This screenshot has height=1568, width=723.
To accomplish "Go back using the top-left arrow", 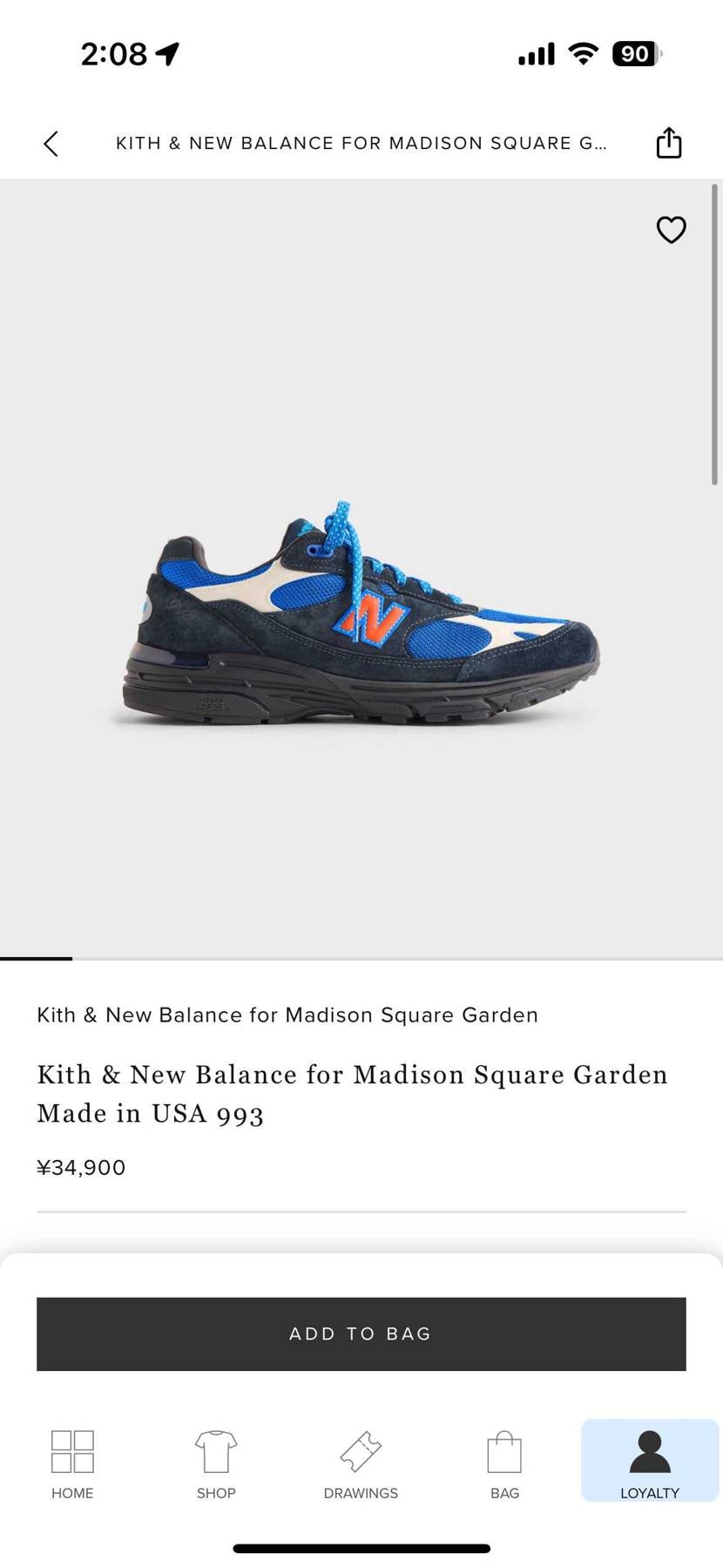I will [x=51, y=144].
